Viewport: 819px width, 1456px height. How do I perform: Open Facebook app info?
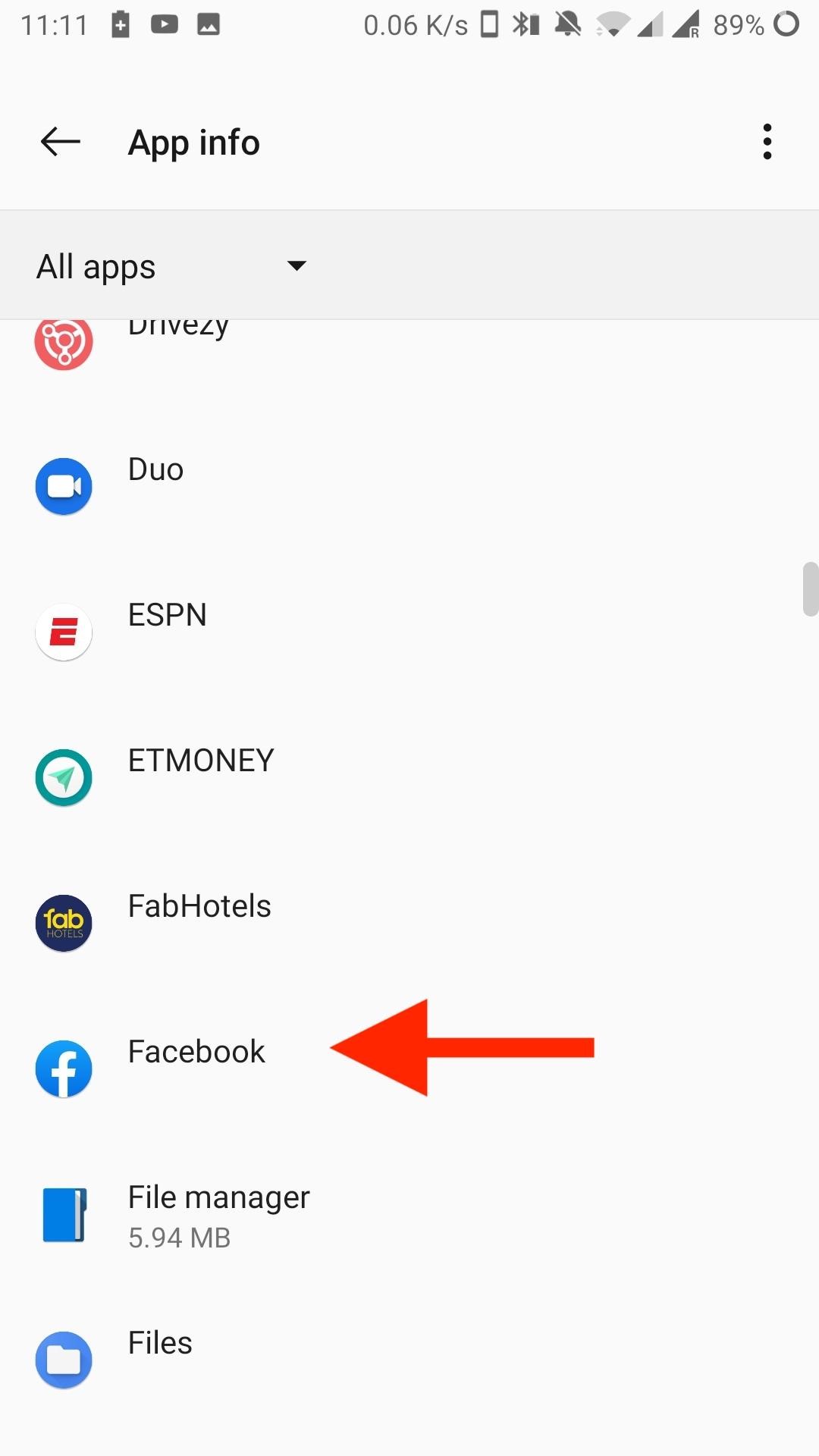pos(409,1068)
